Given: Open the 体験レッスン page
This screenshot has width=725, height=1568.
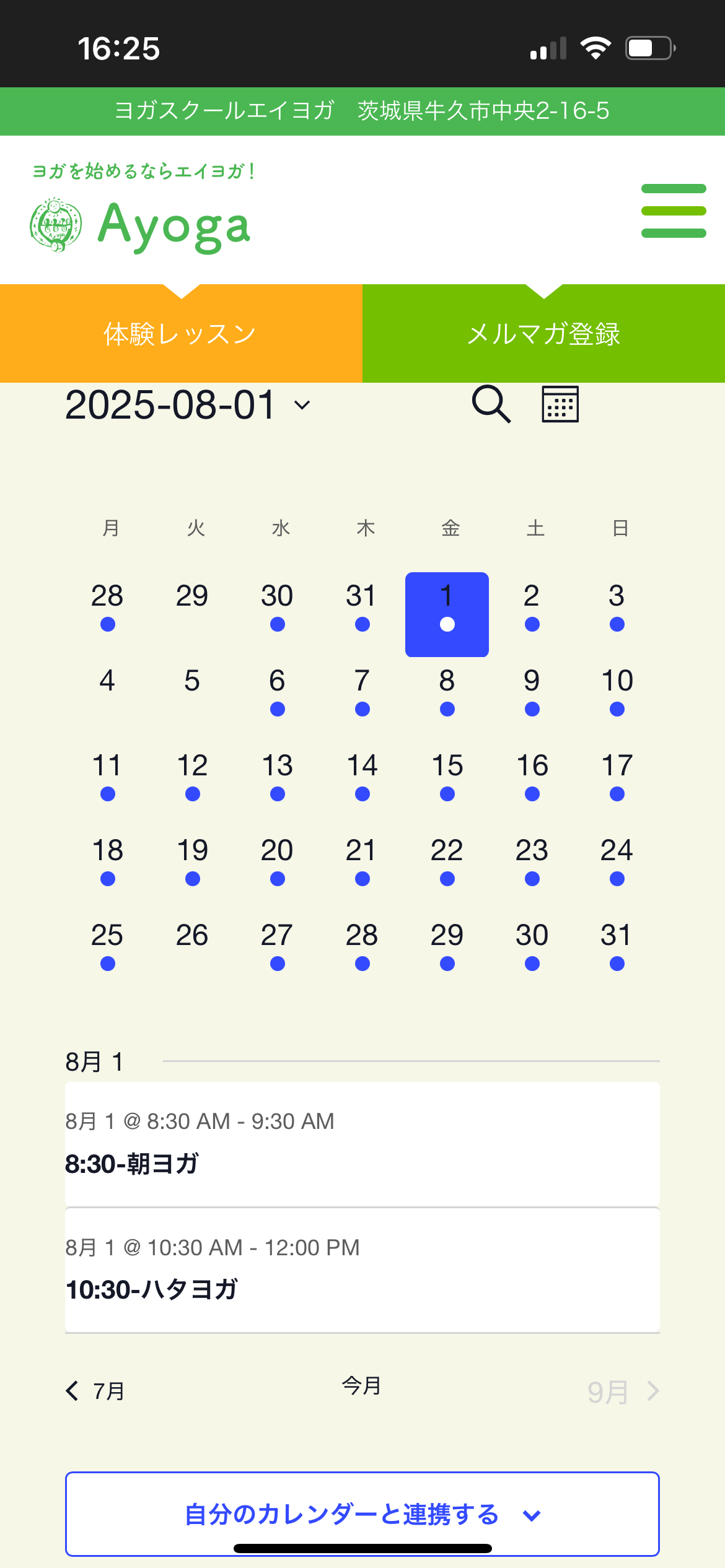Looking at the screenshot, I should (181, 334).
